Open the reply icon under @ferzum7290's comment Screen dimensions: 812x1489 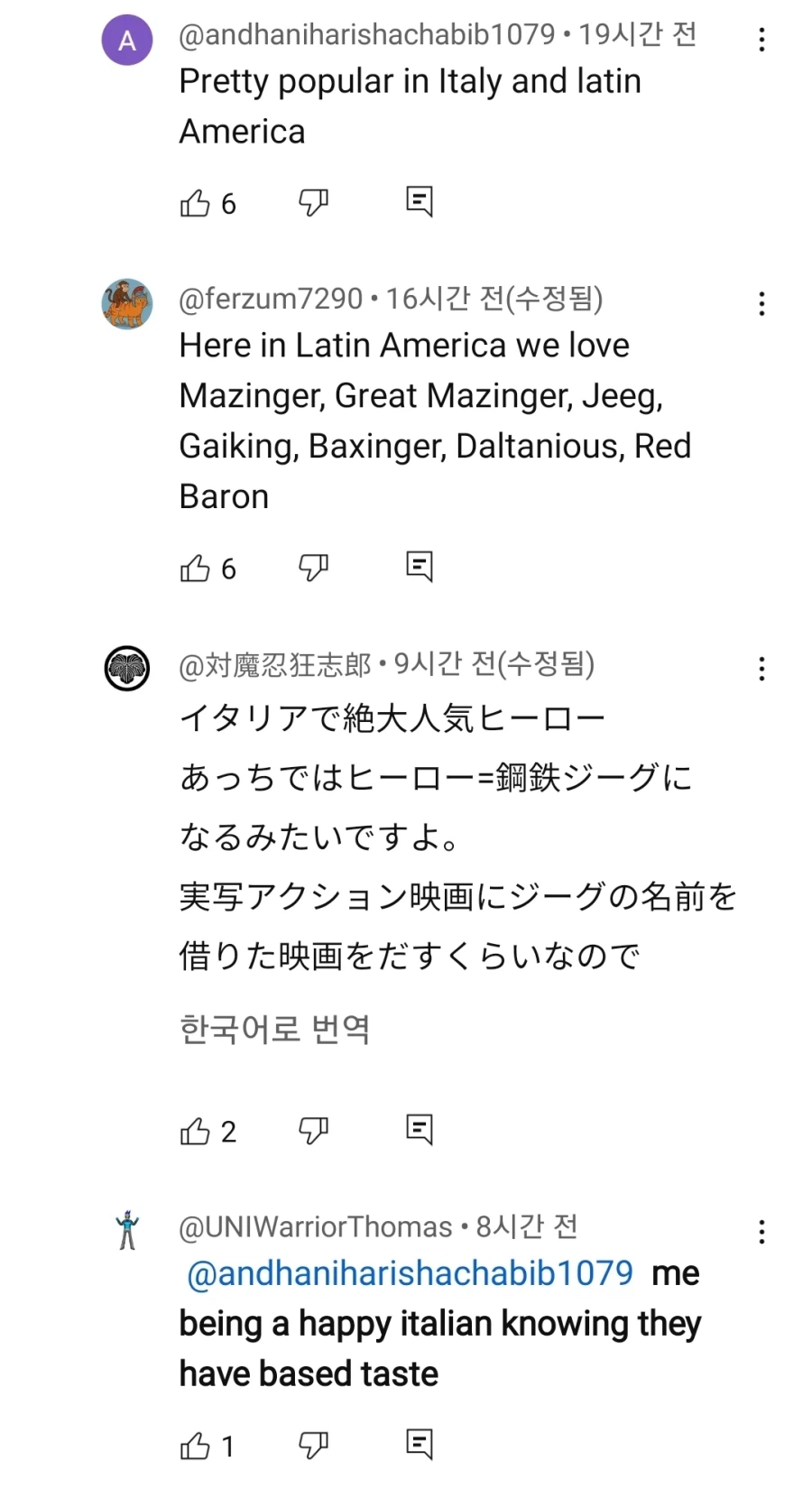pos(420,566)
